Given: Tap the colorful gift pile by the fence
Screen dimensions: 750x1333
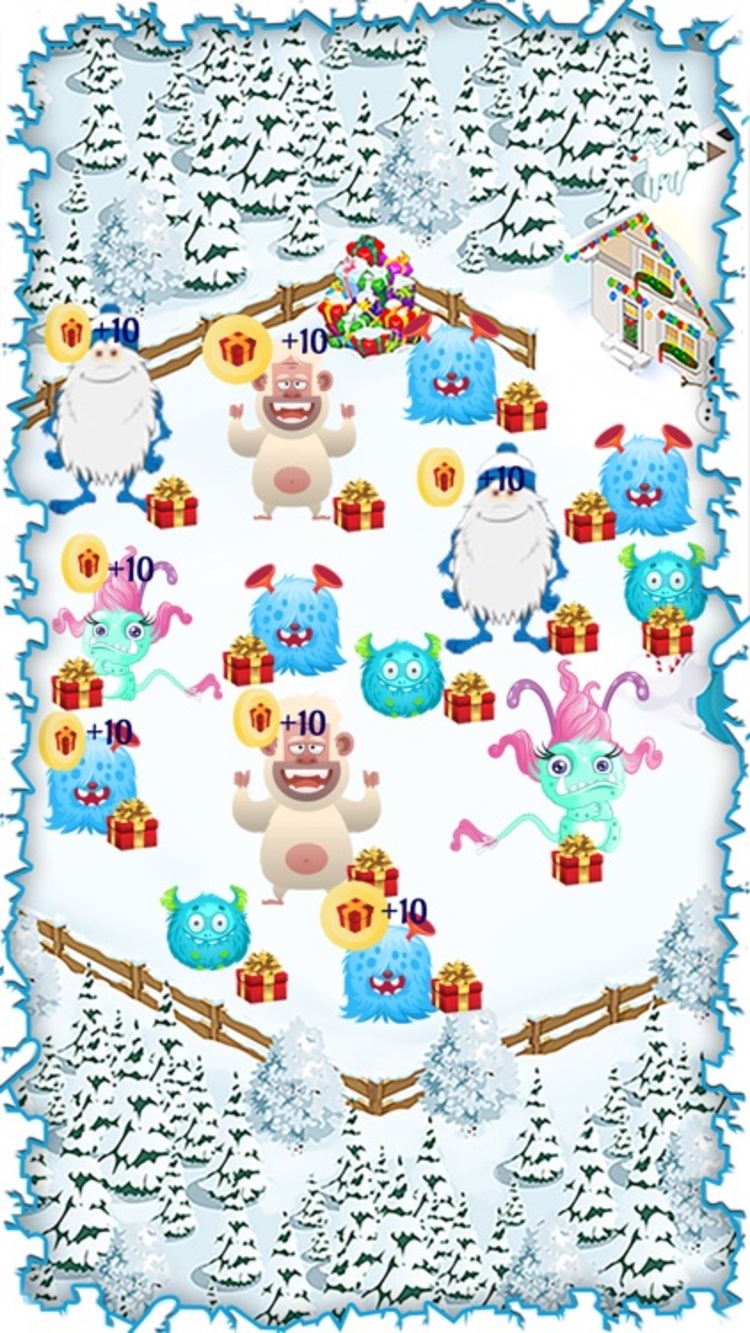Looking at the screenshot, I should click(375, 298).
